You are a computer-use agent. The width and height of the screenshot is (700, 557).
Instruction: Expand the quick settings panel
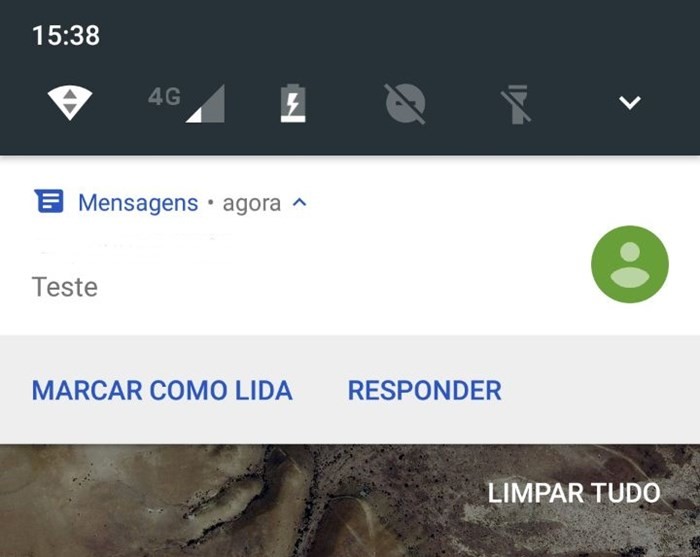coord(629,102)
